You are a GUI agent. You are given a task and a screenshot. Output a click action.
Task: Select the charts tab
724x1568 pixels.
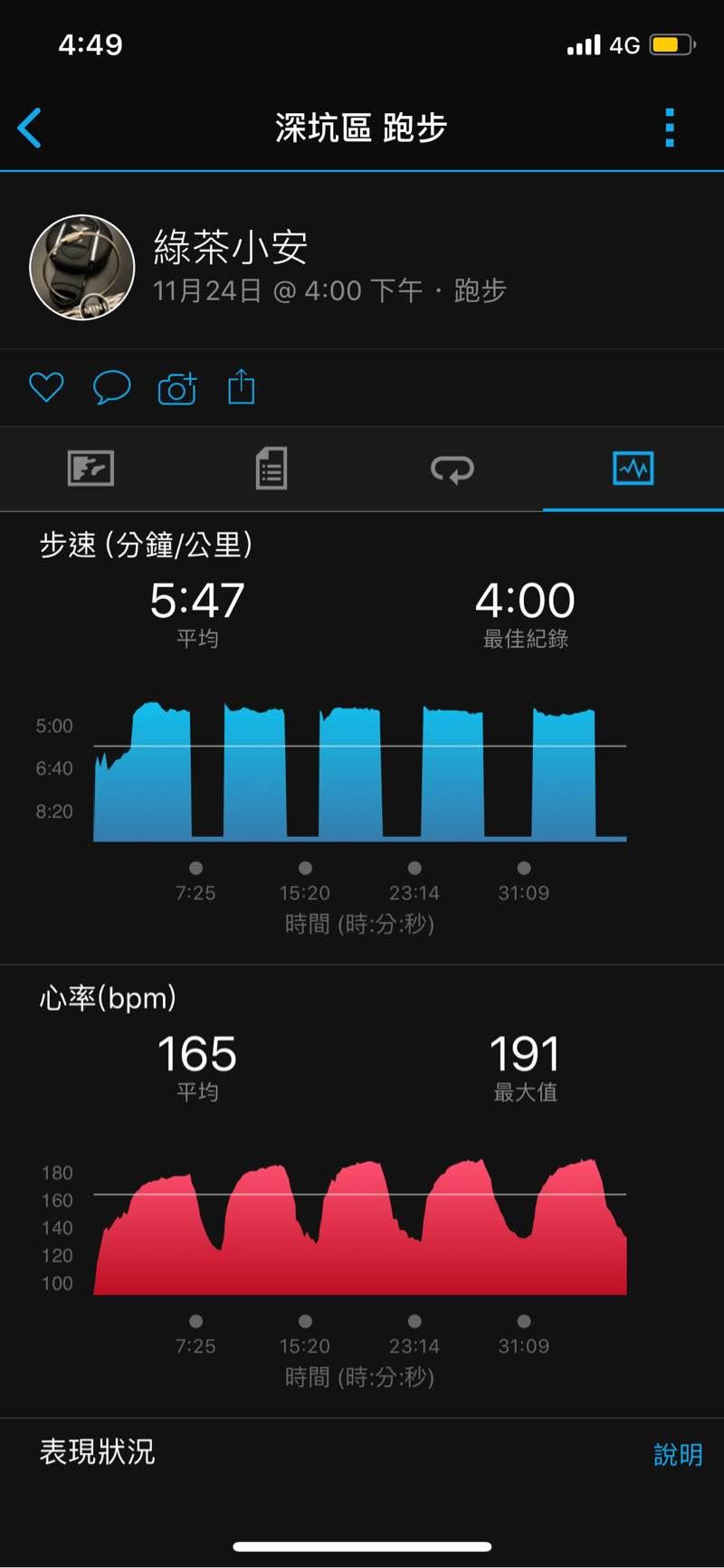633,469
